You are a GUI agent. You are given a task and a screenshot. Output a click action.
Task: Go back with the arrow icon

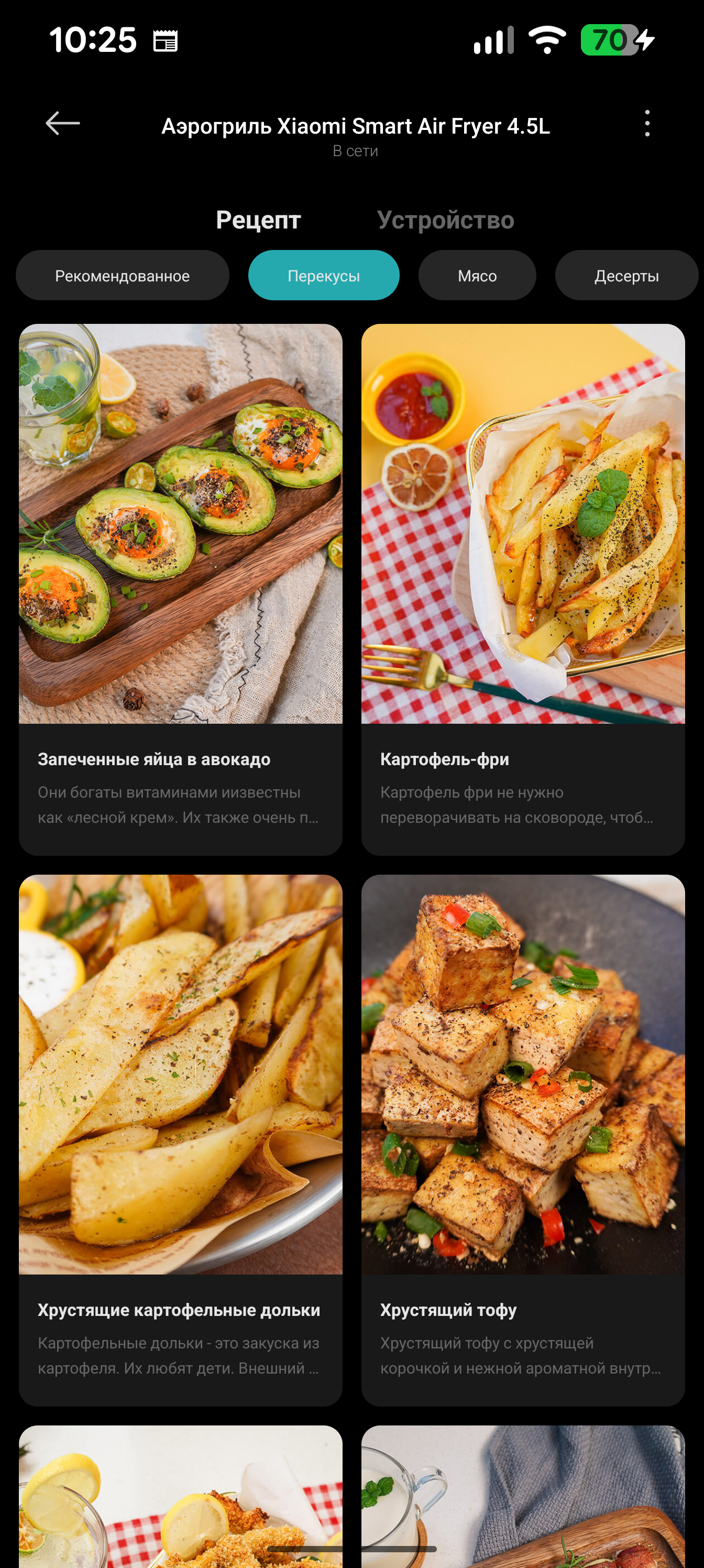tap(63, 124)
